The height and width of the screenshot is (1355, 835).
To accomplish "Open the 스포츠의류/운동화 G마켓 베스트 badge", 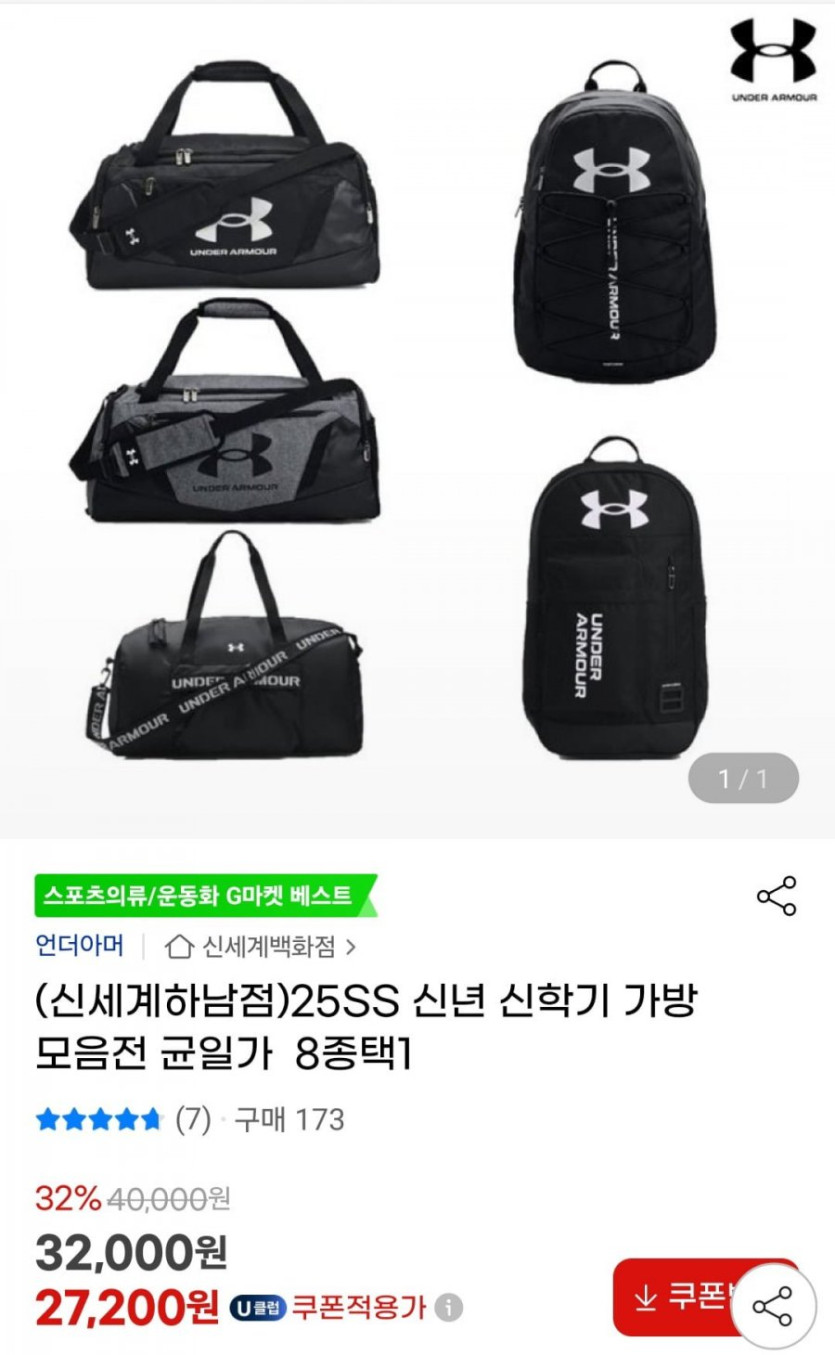I will pos(205,895).
